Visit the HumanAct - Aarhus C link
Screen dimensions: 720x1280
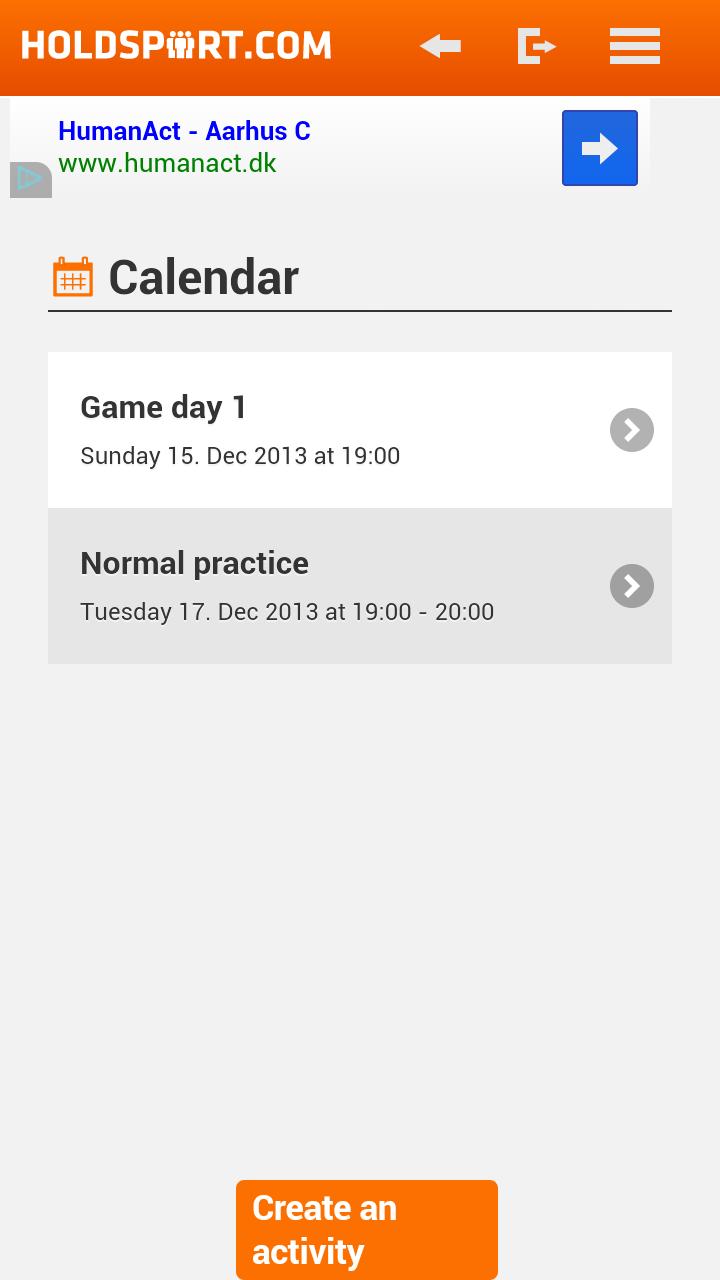(x=184, y=131)
